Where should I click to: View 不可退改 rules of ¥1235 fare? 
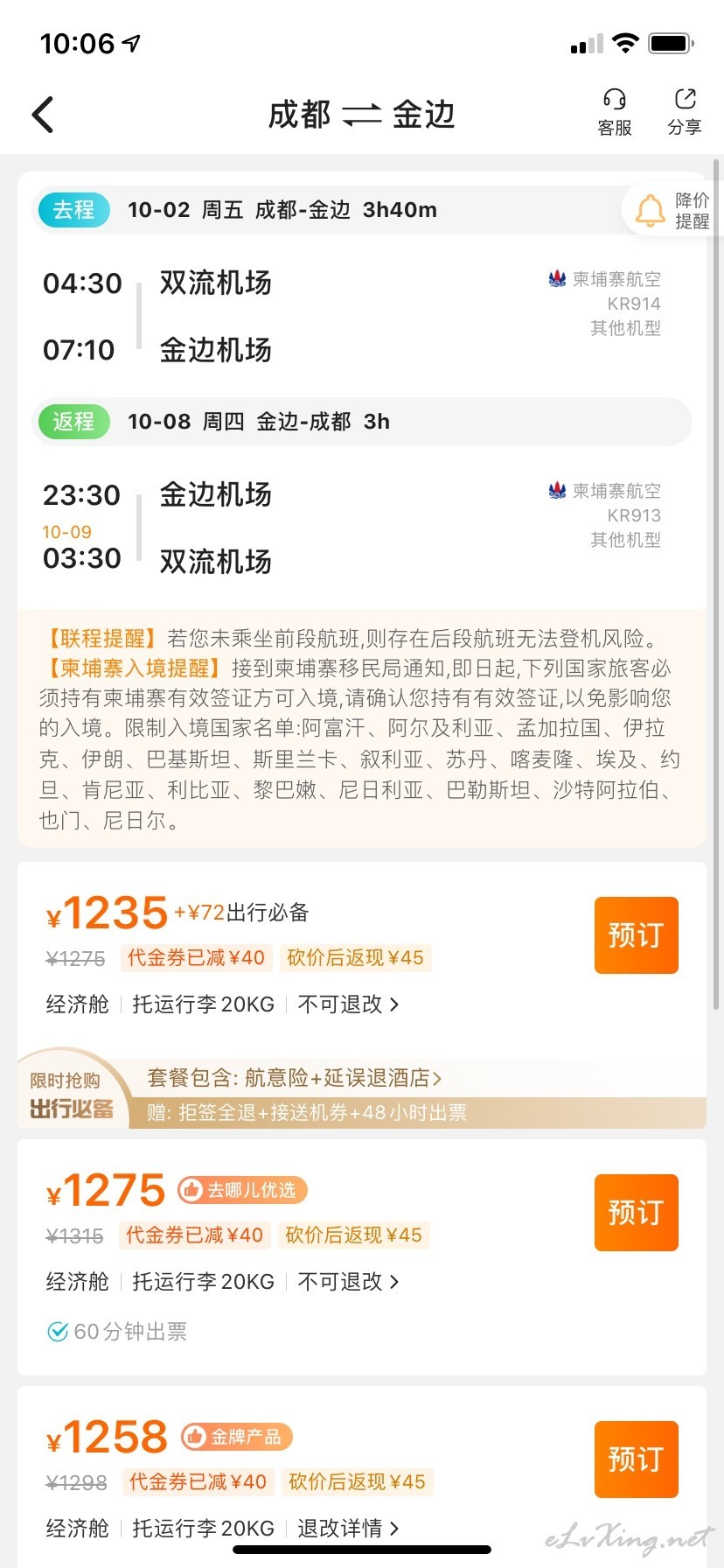click(x=348, y=1004)
